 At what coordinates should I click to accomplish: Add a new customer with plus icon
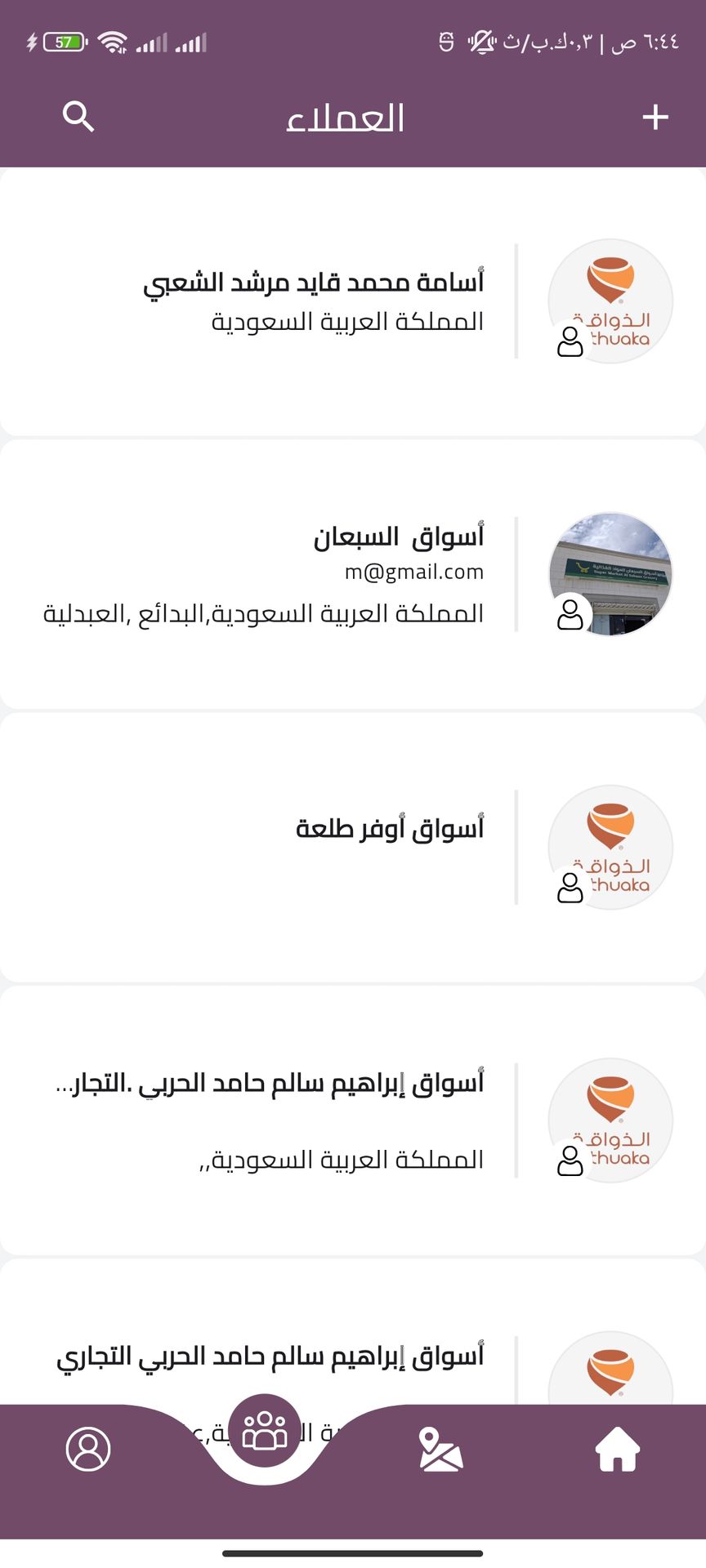click(655, 118)
